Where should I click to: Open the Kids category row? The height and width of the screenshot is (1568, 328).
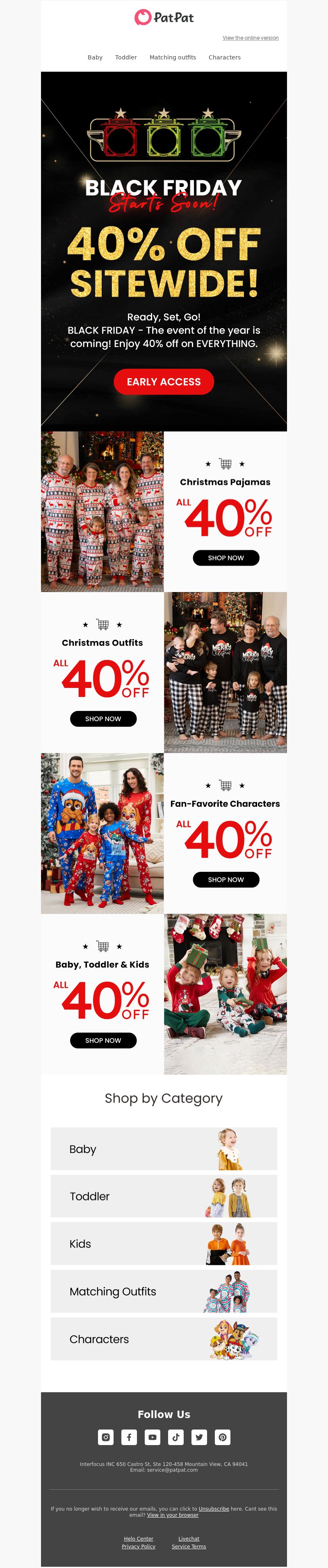(x=164, y=1244)
